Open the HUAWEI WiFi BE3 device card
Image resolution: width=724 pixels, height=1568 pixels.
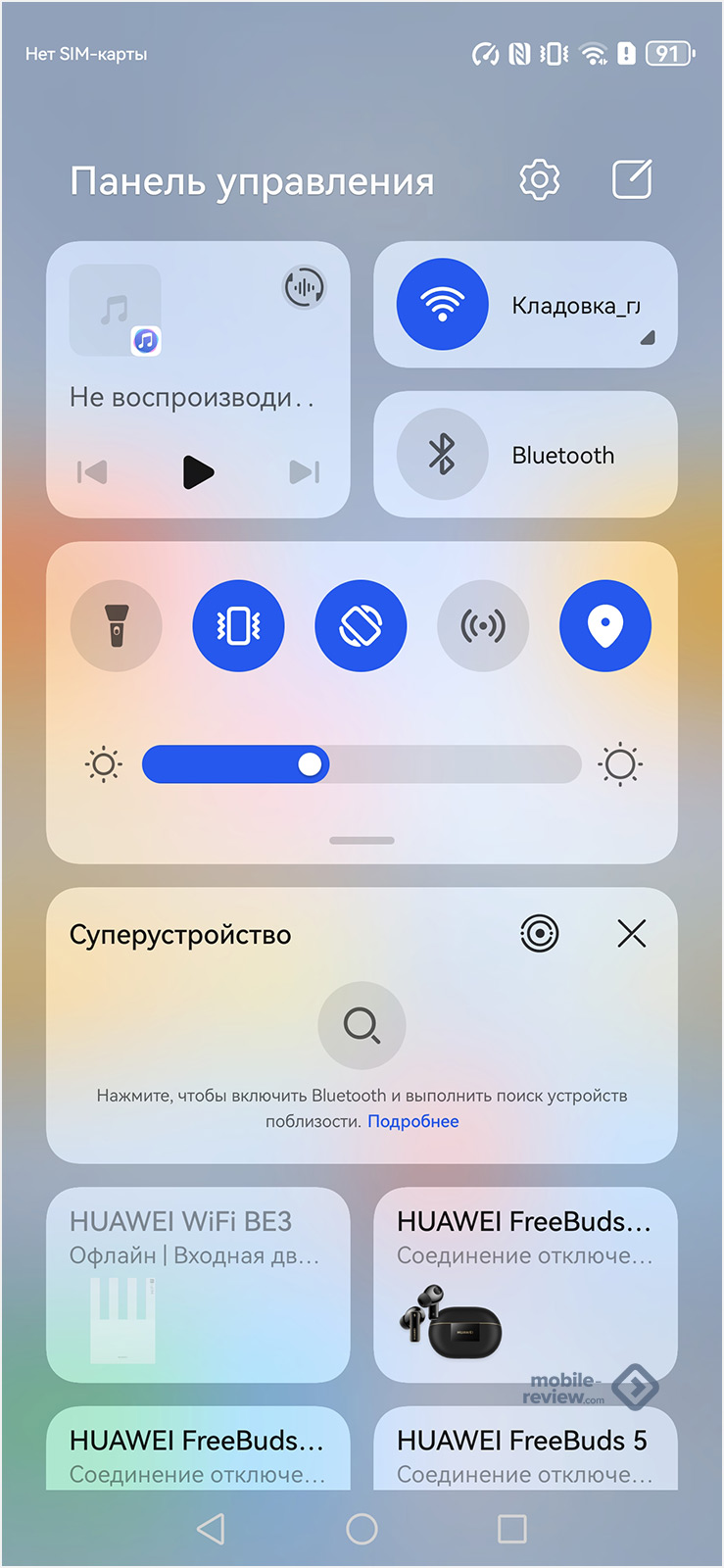(198, 1284)
